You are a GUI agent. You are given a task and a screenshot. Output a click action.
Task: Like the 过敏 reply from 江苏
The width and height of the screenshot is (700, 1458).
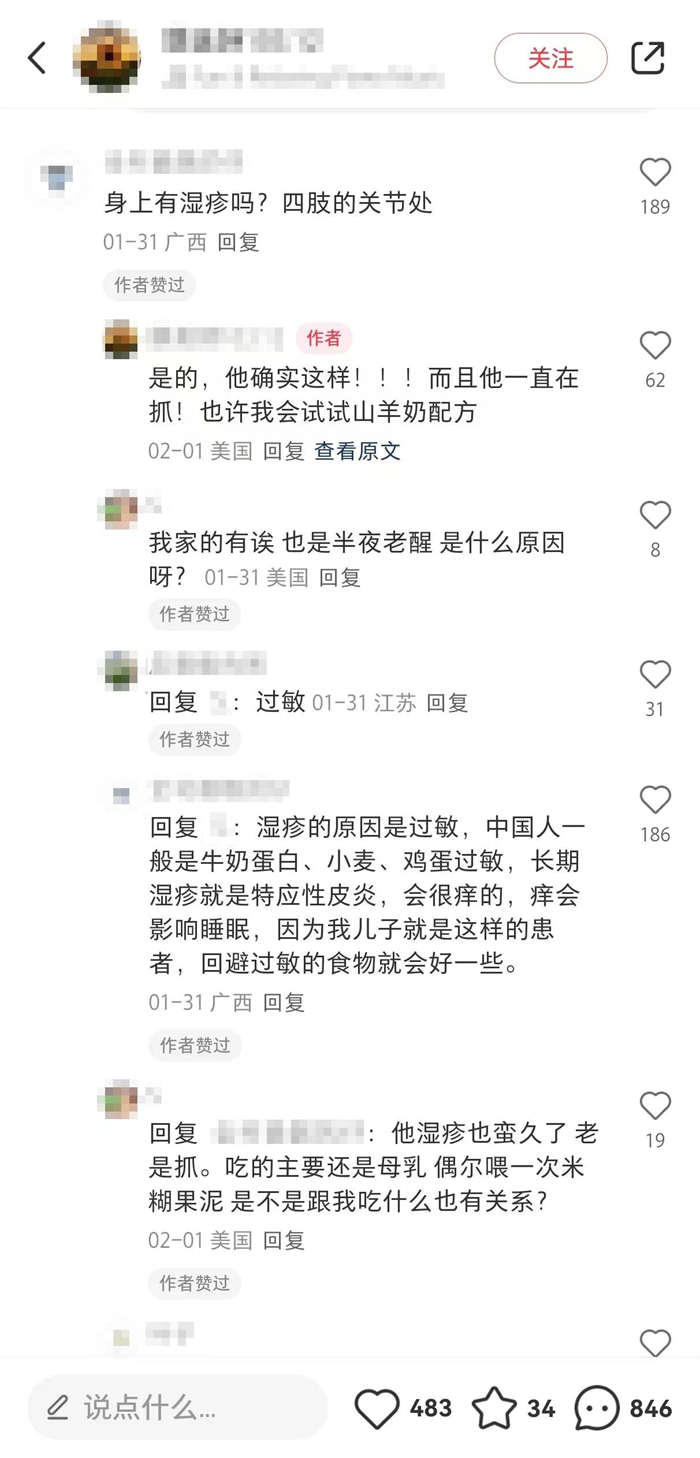(x=655, y=675)
